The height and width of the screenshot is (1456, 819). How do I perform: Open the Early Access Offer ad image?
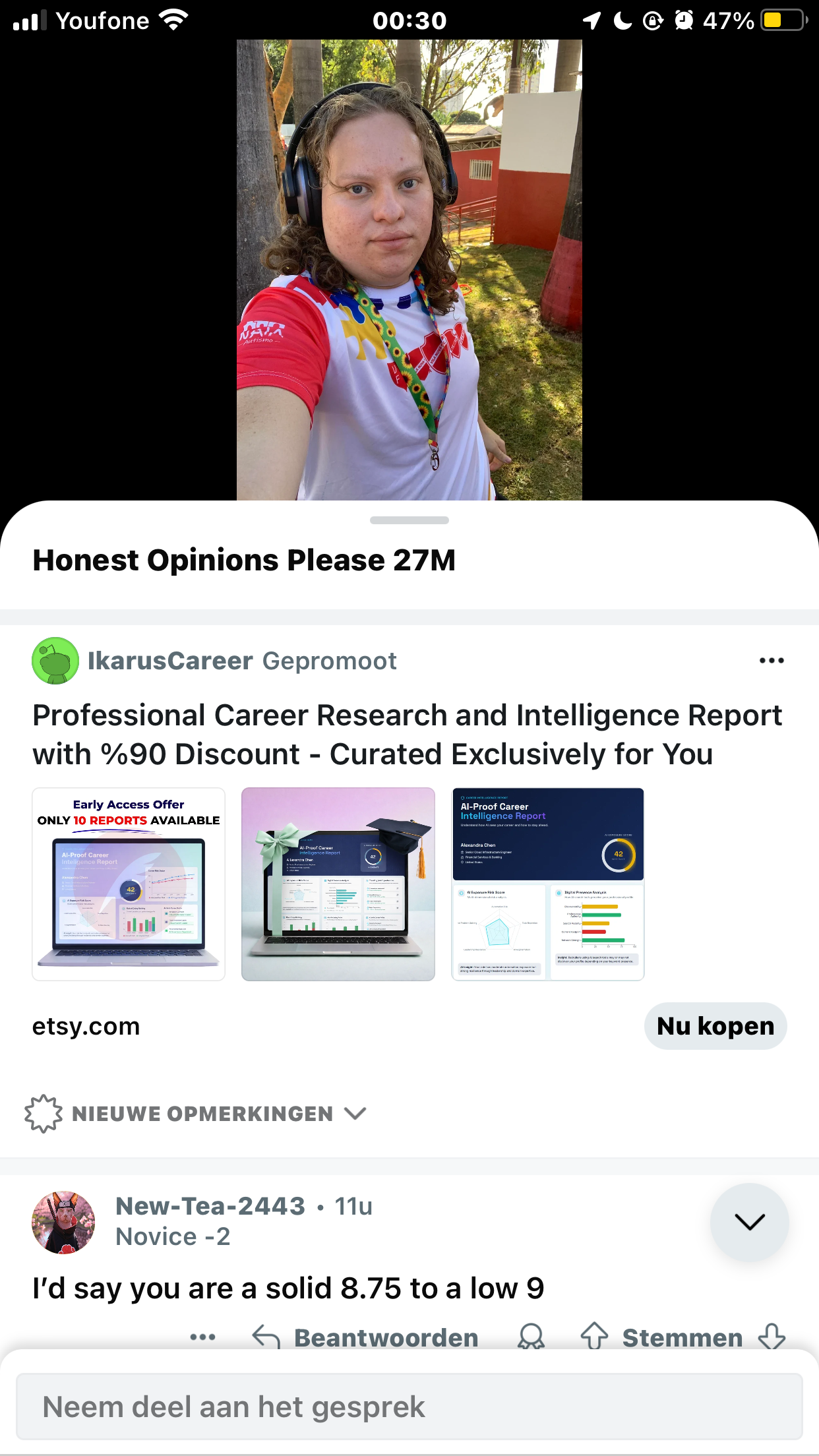(129, 884)
